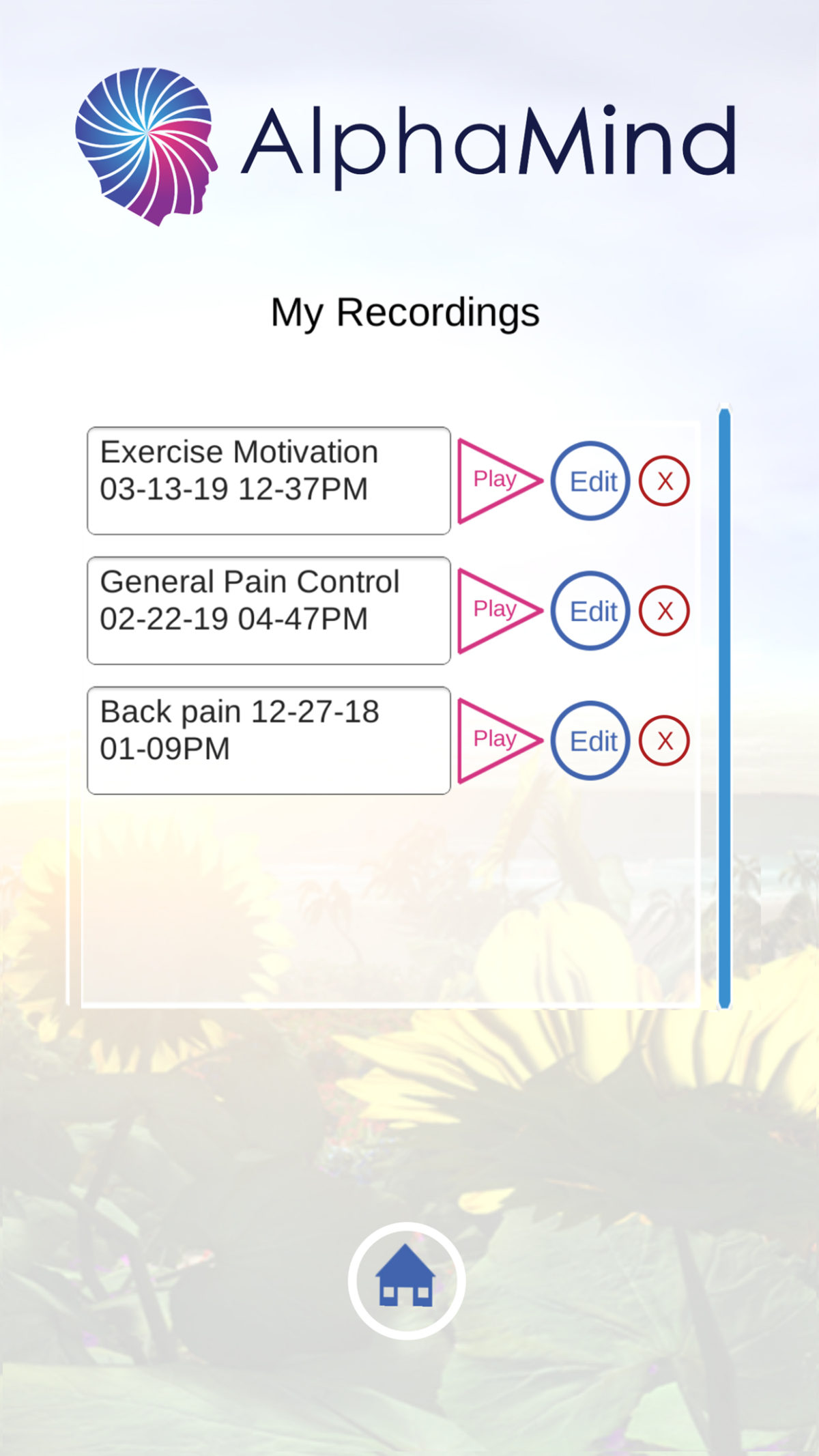The width and height of the screenshot is (819, 1456).
Task: Delete the Back pain recording
Action: (663, 740)
